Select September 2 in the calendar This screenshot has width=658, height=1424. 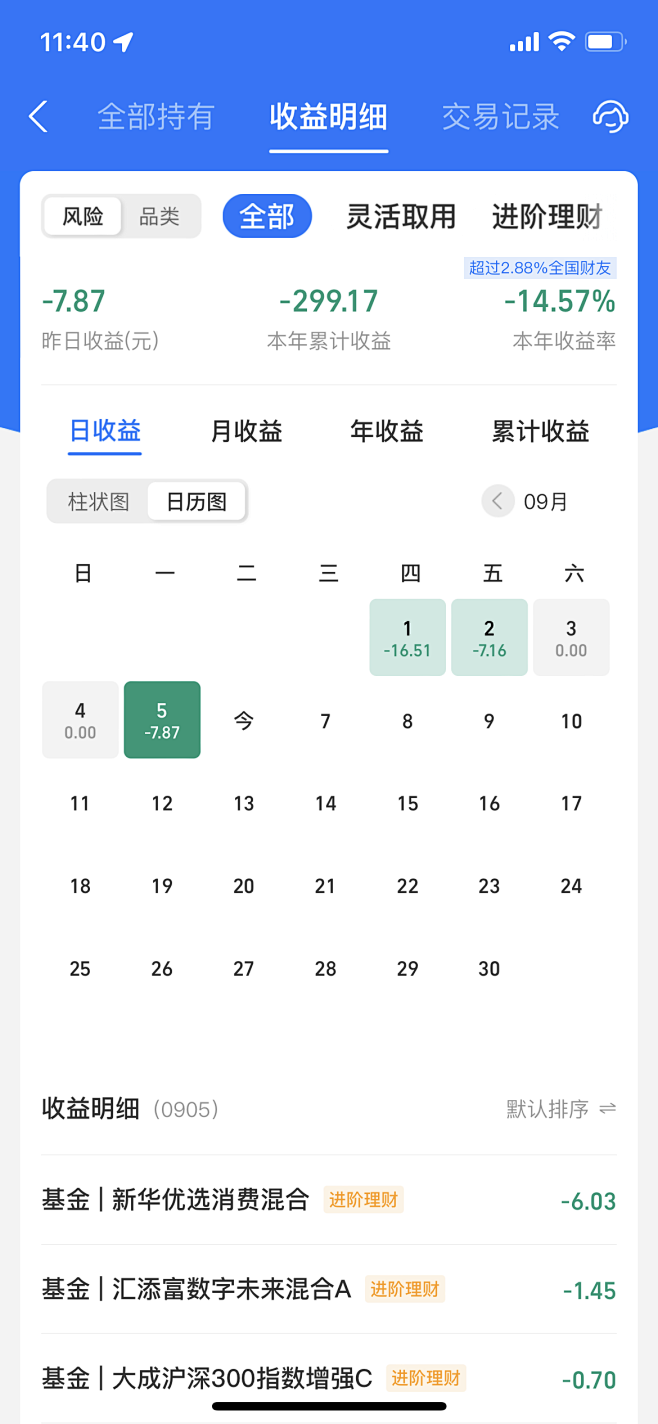[x=489, y=638]
